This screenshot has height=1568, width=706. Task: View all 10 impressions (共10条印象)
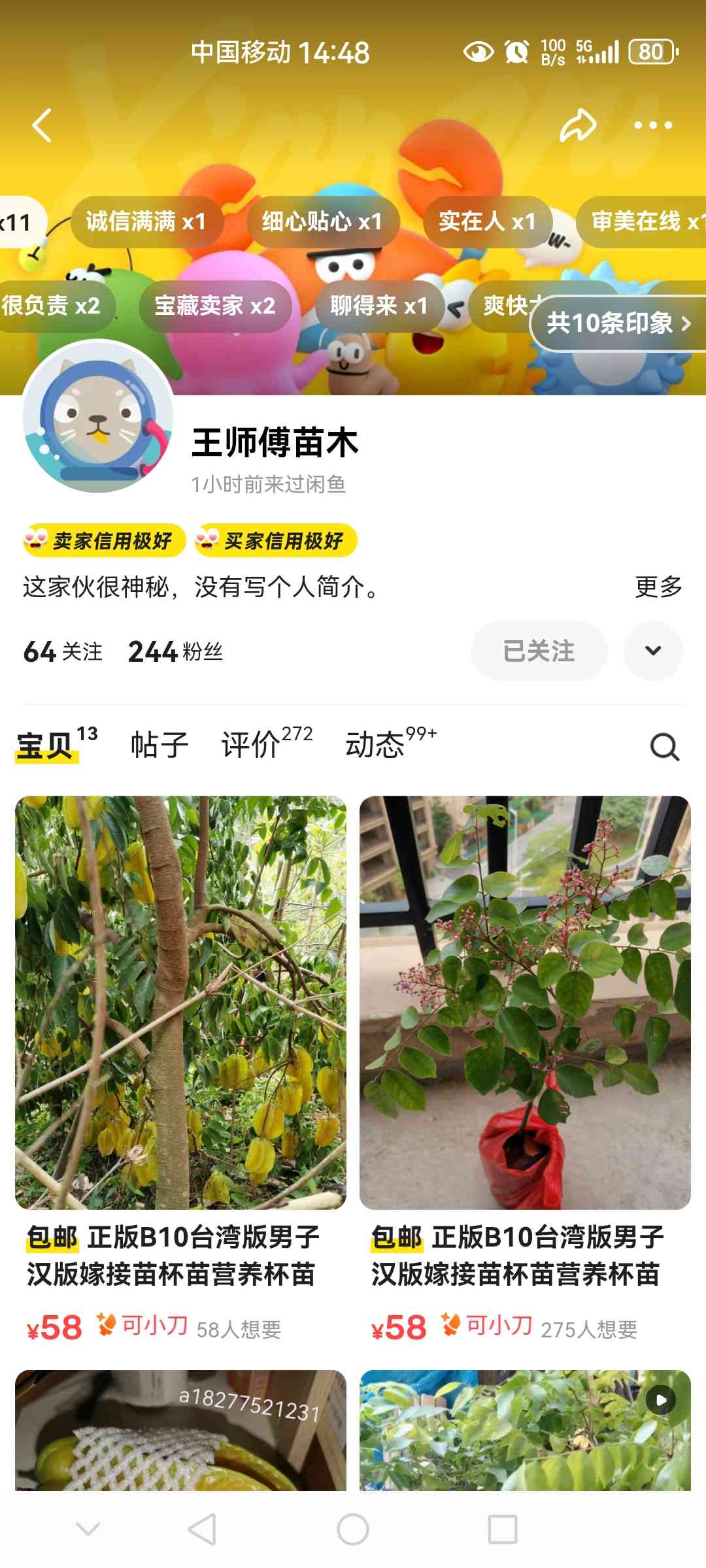pos(618,323)
